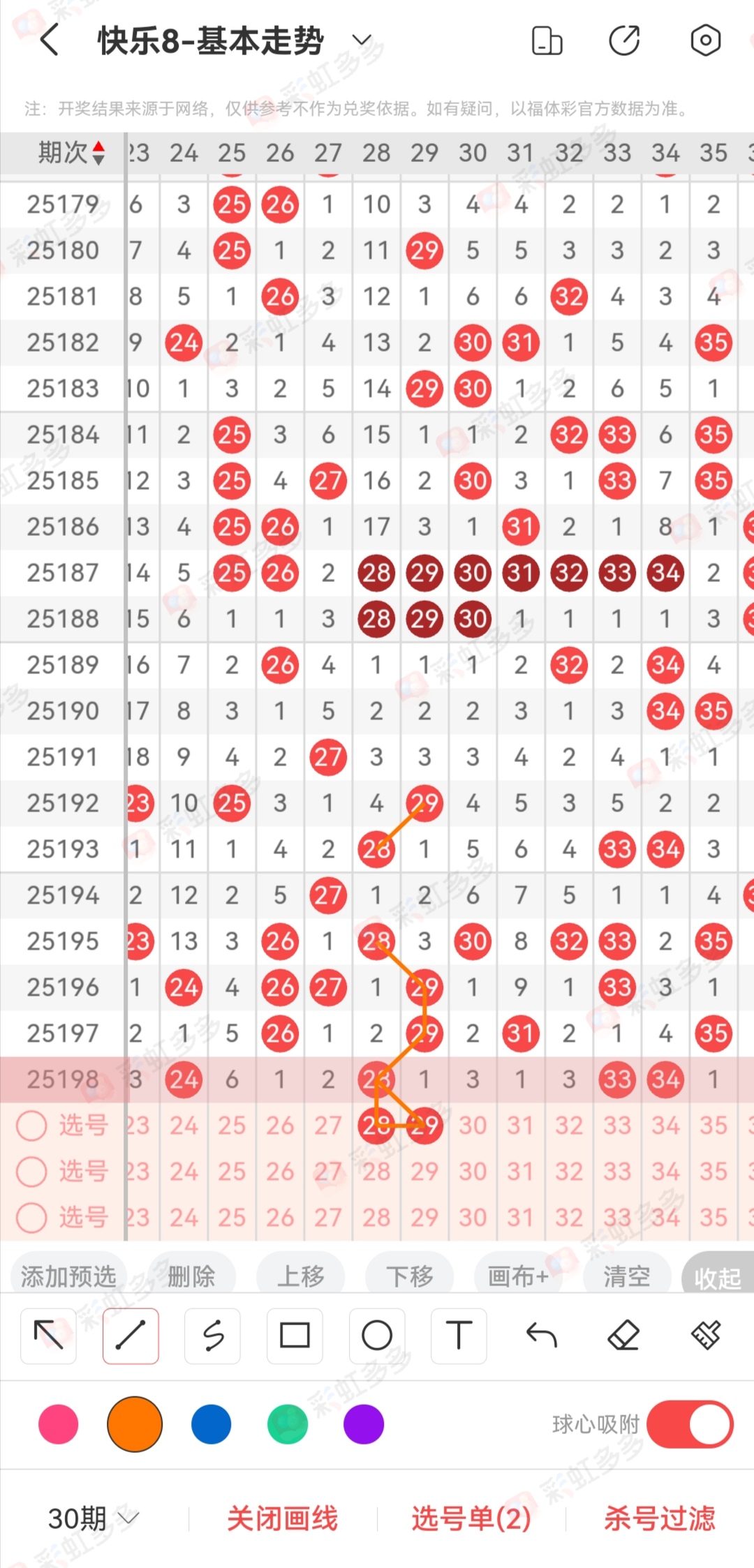This screenshot has width=754, height=1568.
Task: Tap the 删除 button
Action: coord(191,1276)
